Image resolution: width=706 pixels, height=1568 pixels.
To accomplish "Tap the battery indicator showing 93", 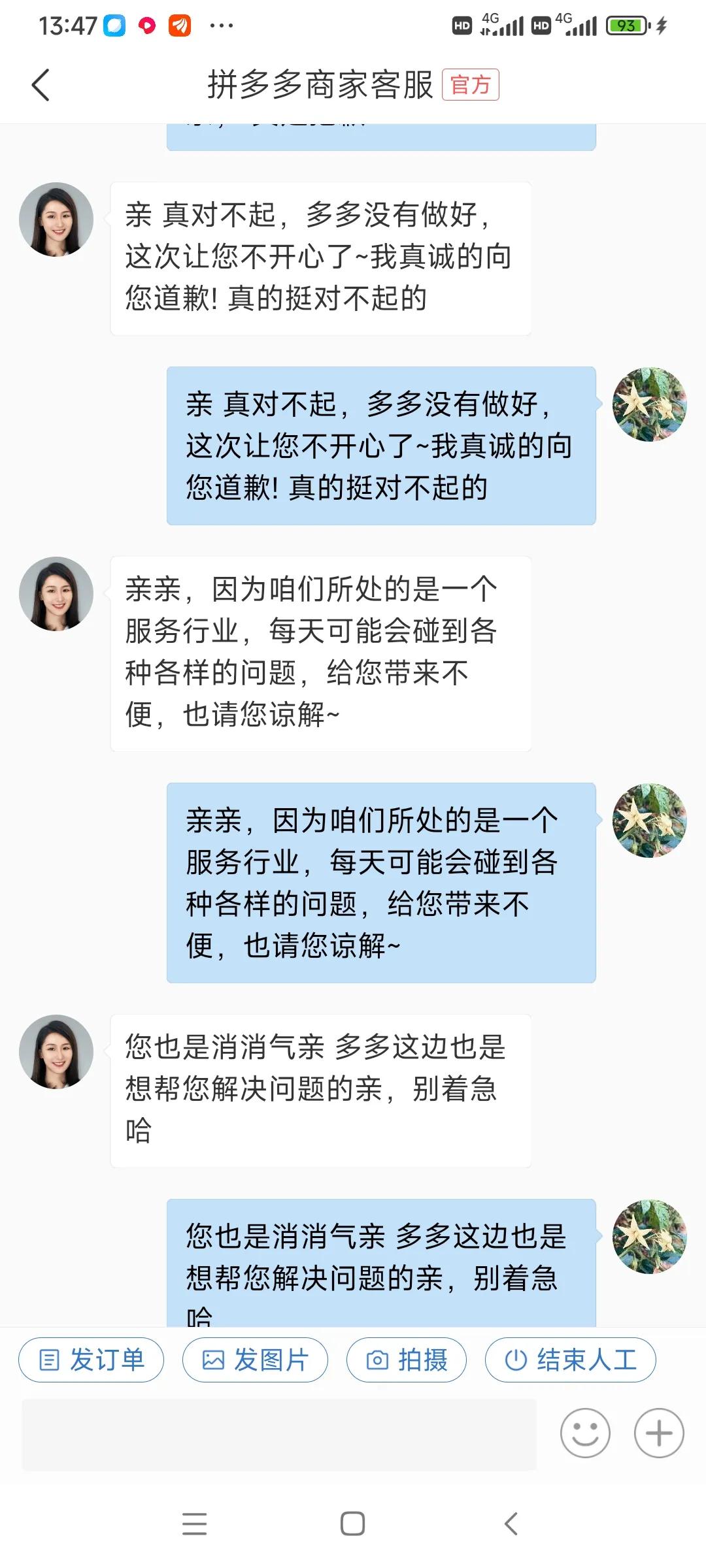I will [628, 25].
